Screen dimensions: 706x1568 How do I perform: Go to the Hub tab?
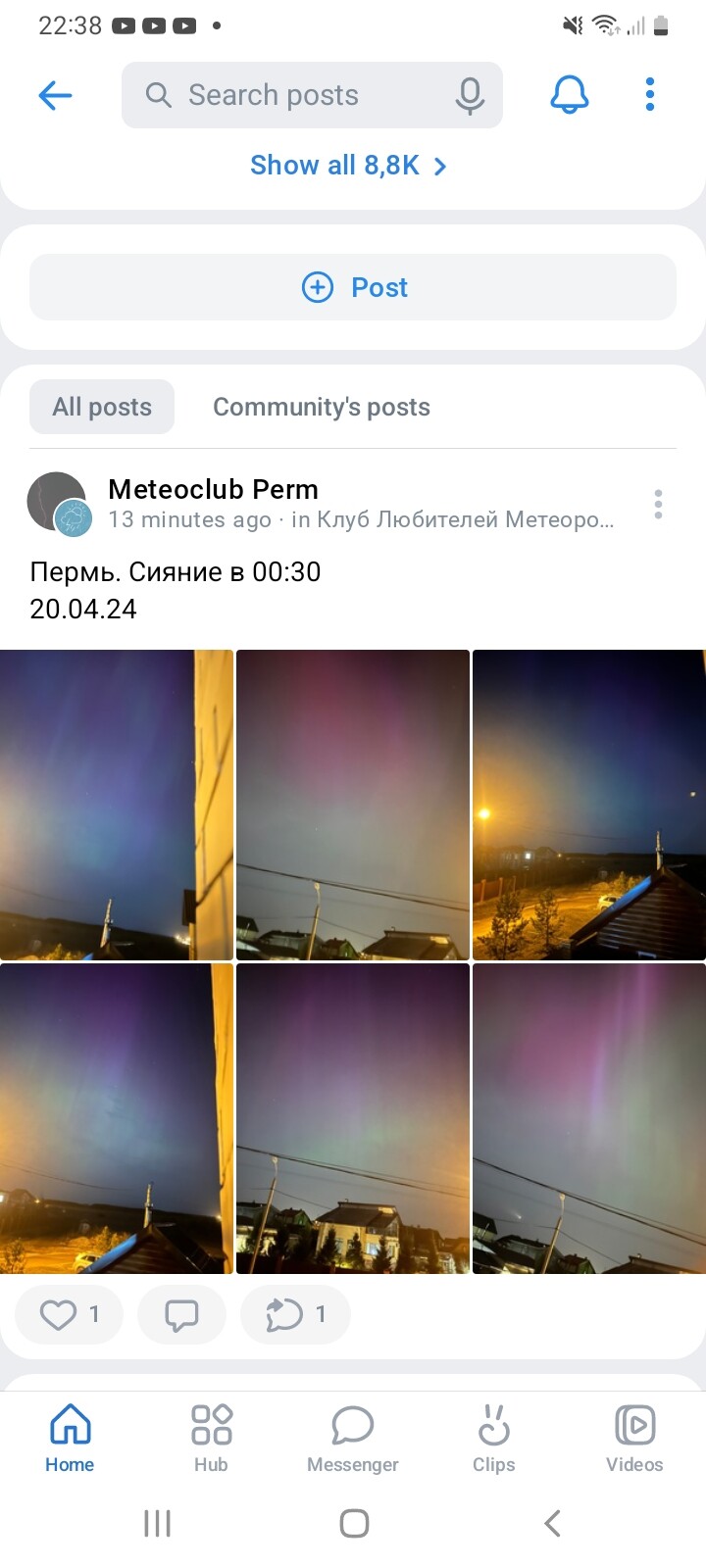pyautogui.click(x=211, y=1438)
